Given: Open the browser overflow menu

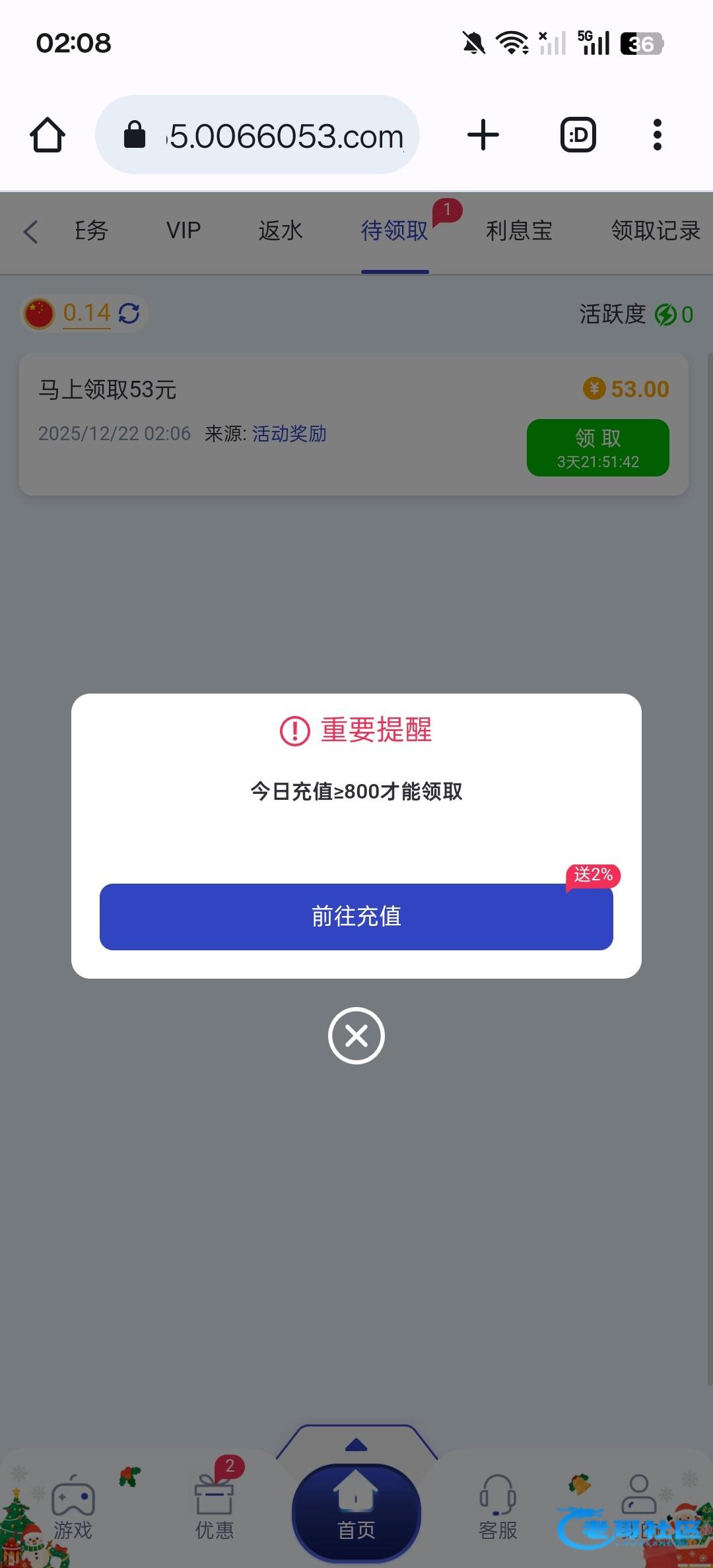Looking at the screenshot, I should click(657, 135).
